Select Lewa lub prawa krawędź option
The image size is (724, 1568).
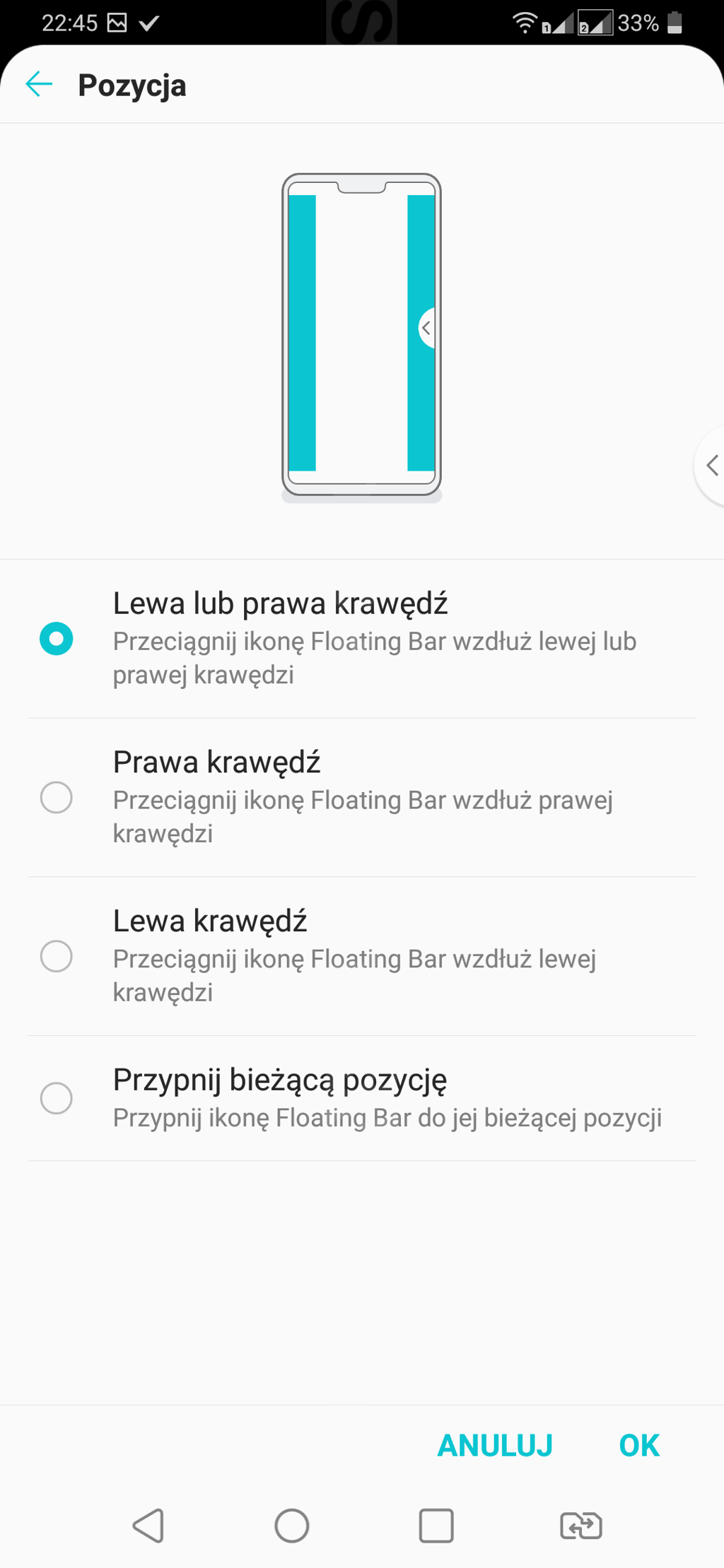57,639
